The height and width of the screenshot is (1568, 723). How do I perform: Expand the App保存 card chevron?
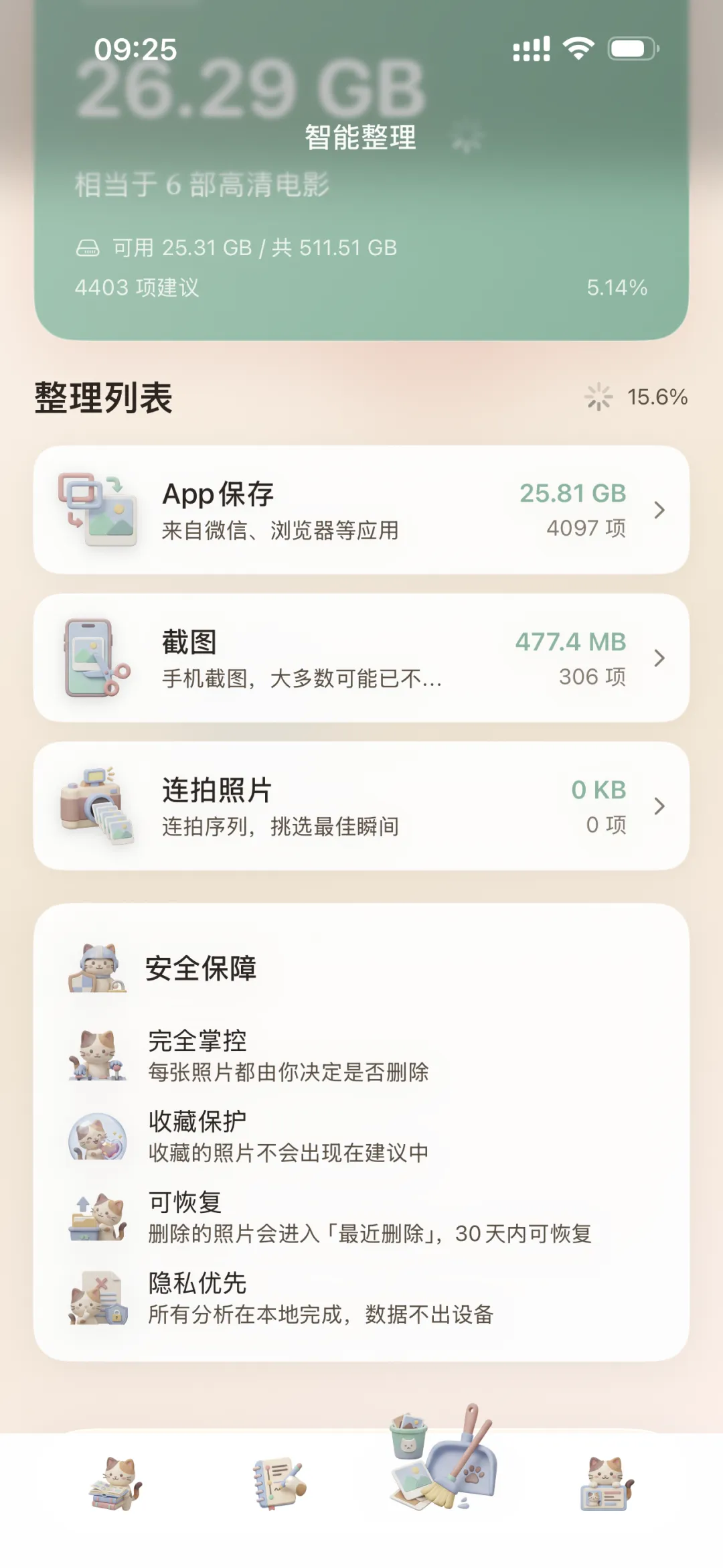(659, 510)
